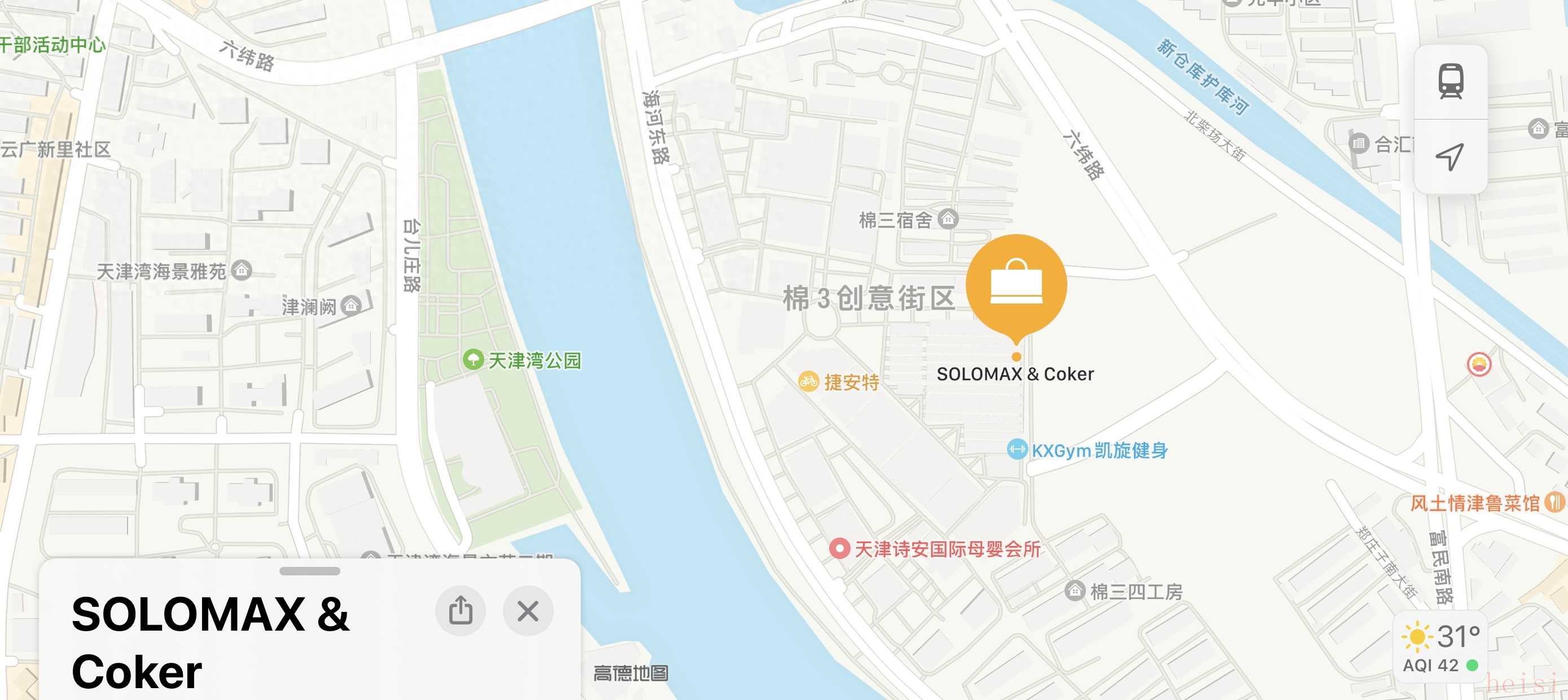The height and width of the screenshot is (700, 1568).
Task: Share the SOLOMAX & Coker place card
Action: pos(460,610)
